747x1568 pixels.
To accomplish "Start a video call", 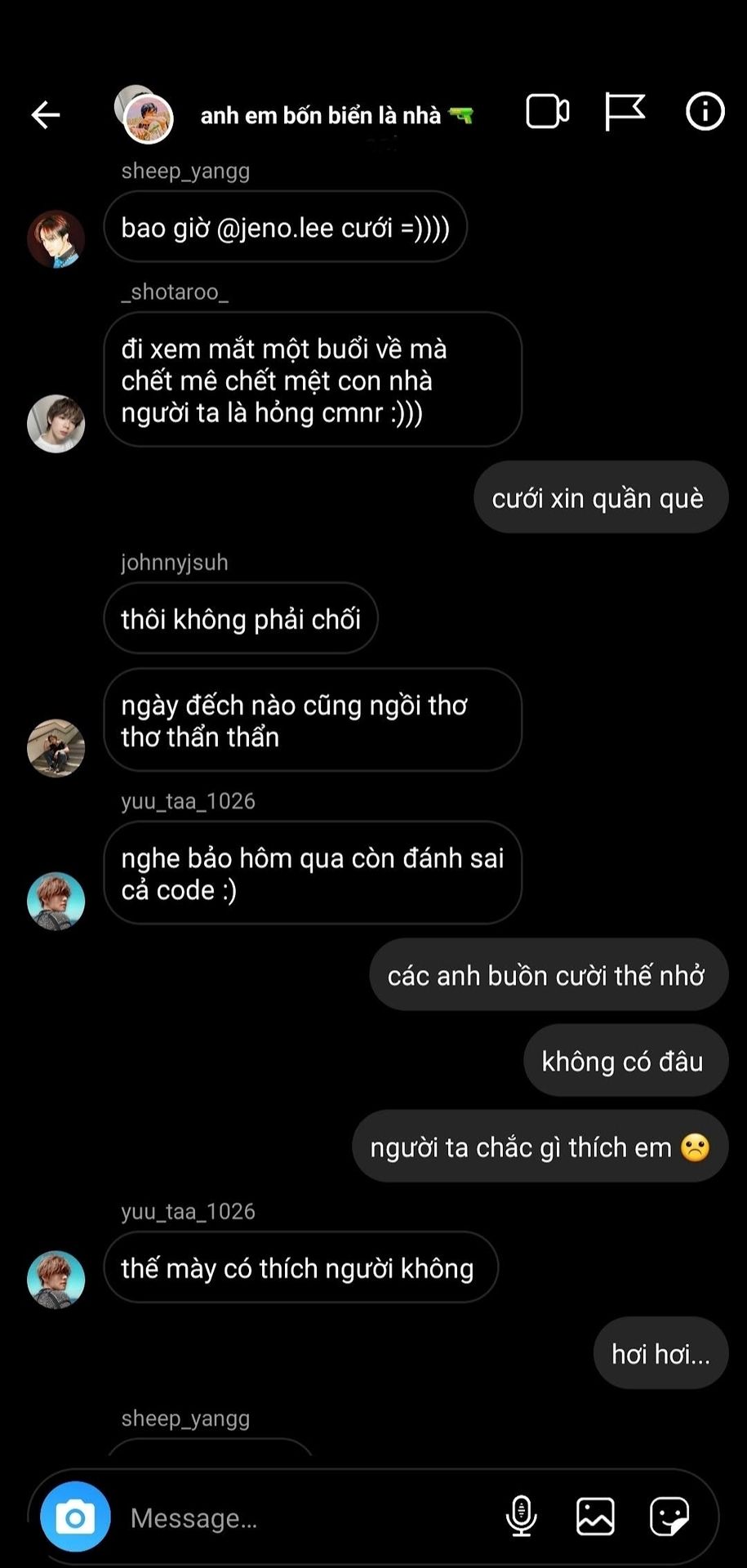I will pyautogui.click(x=548, y=112).
